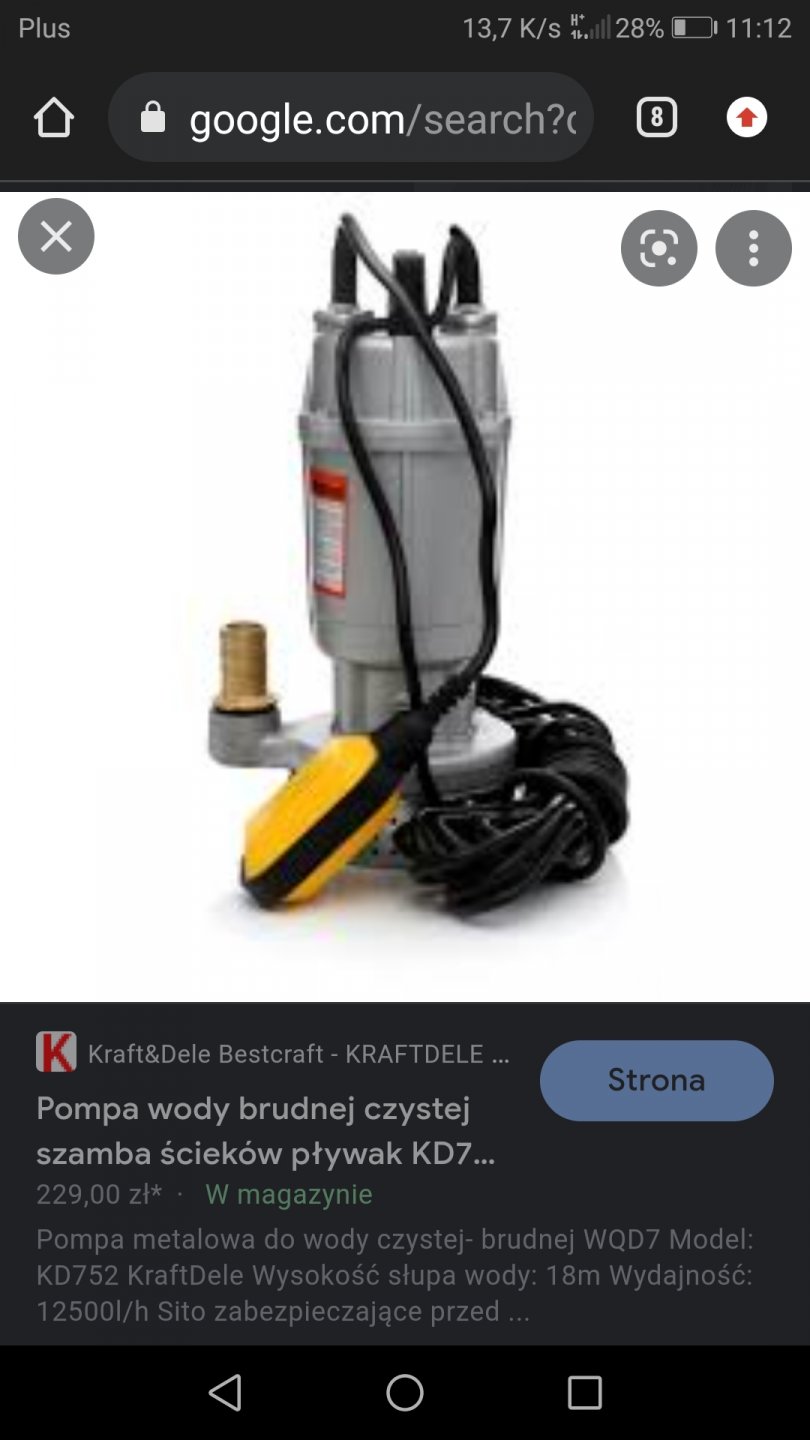Image resolution: width=810 pixels, height=1440 pixels.
Task: Go to the browser home page
Action: [54, 118]
